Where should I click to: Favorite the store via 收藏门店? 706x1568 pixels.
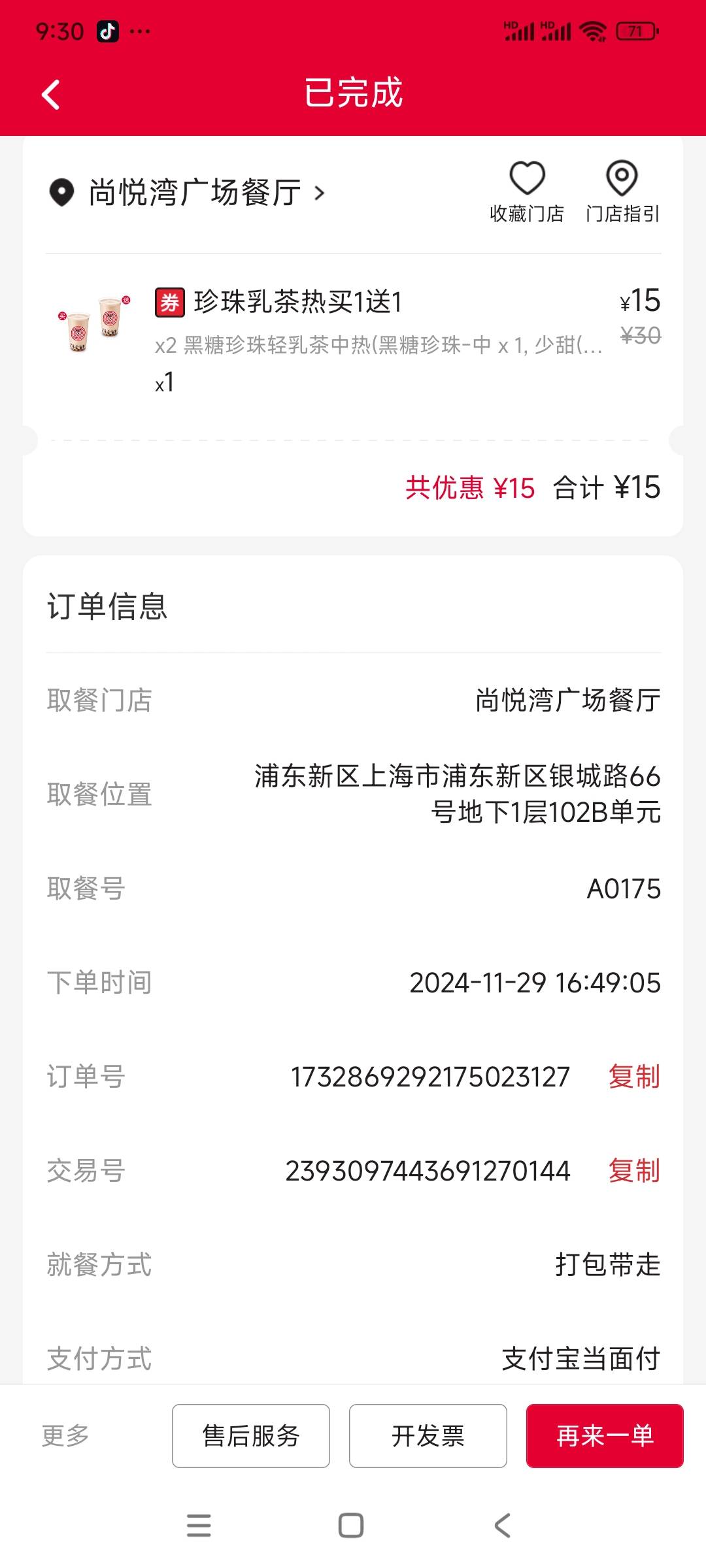click(x=527, y=192)
